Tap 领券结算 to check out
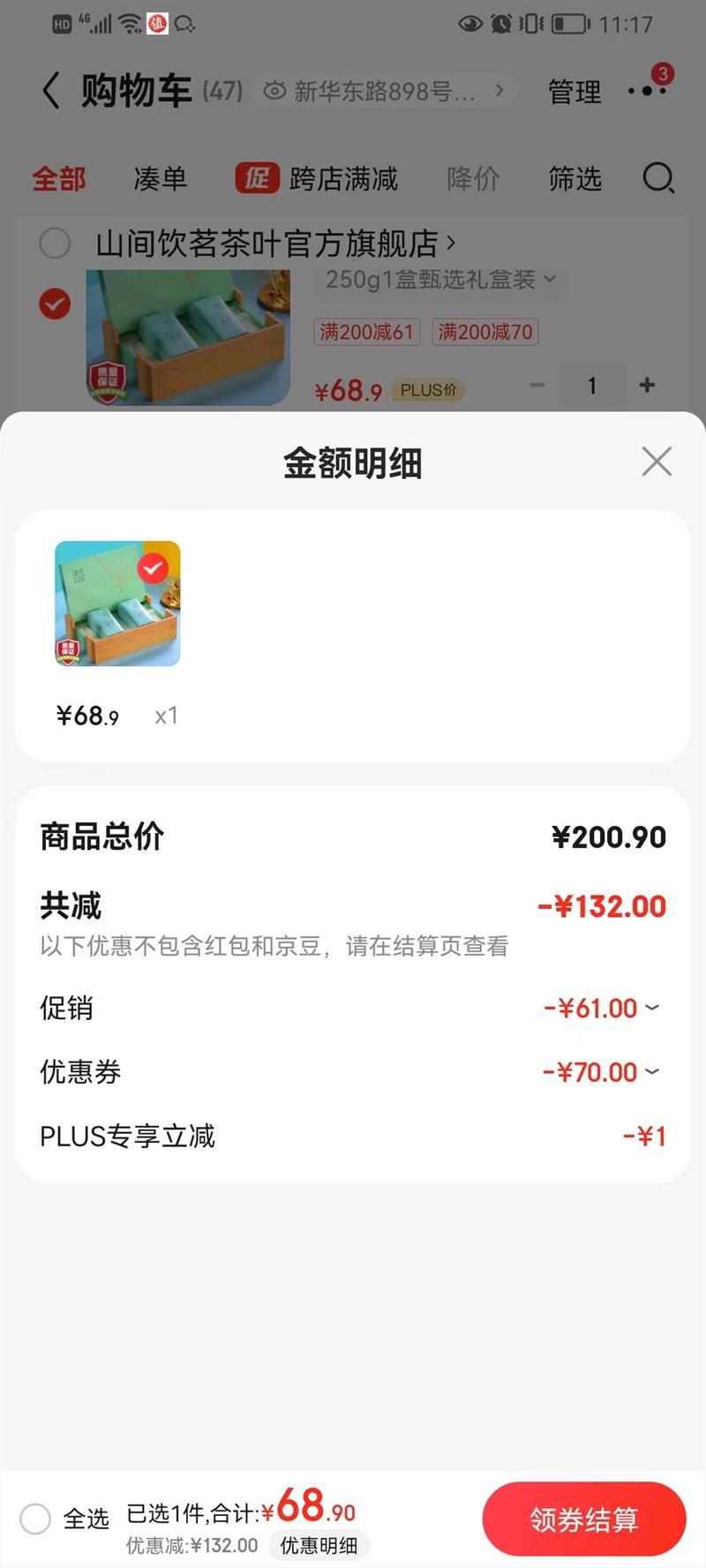The image size is (706, 1568). click(583, 1519)
